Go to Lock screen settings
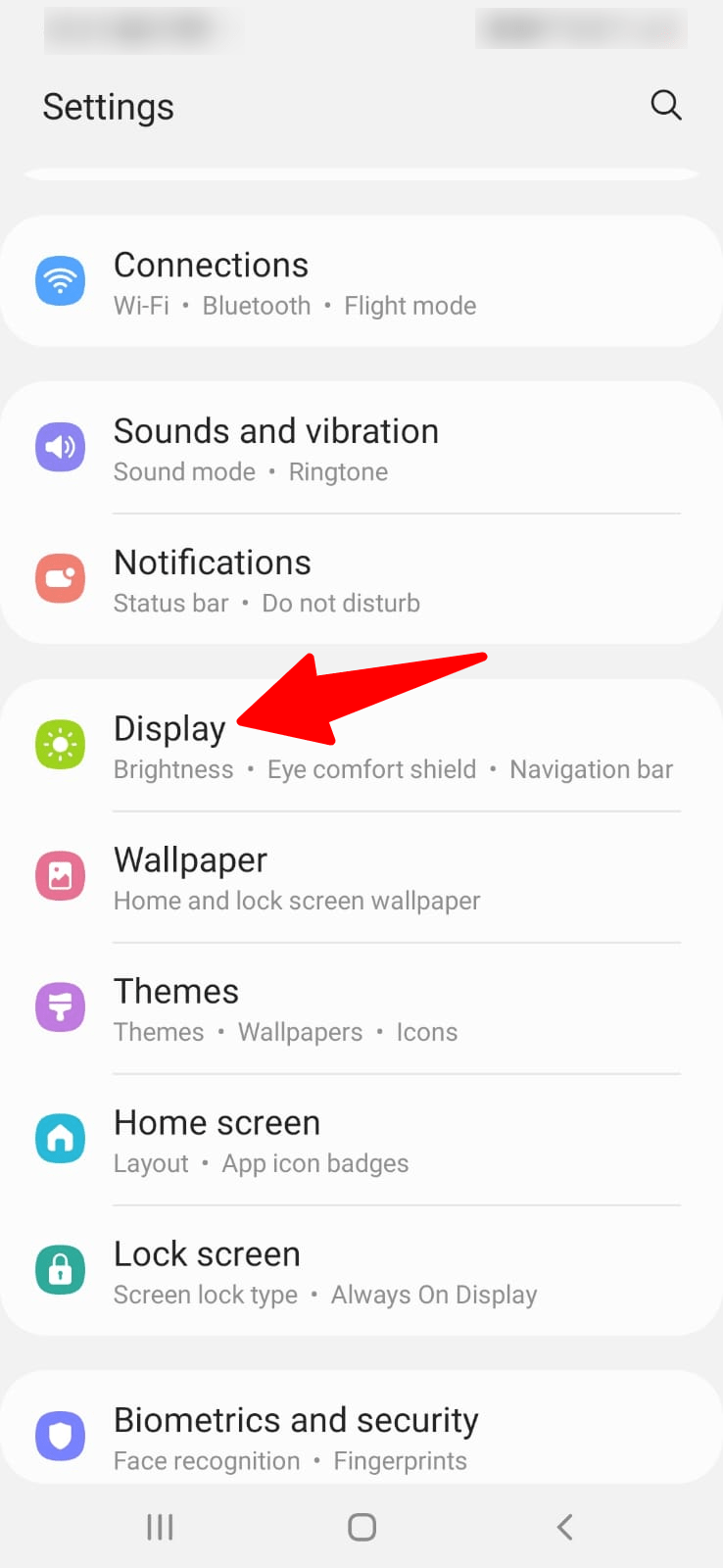Screen dimensions: 723x1568 coord(361,1272)
